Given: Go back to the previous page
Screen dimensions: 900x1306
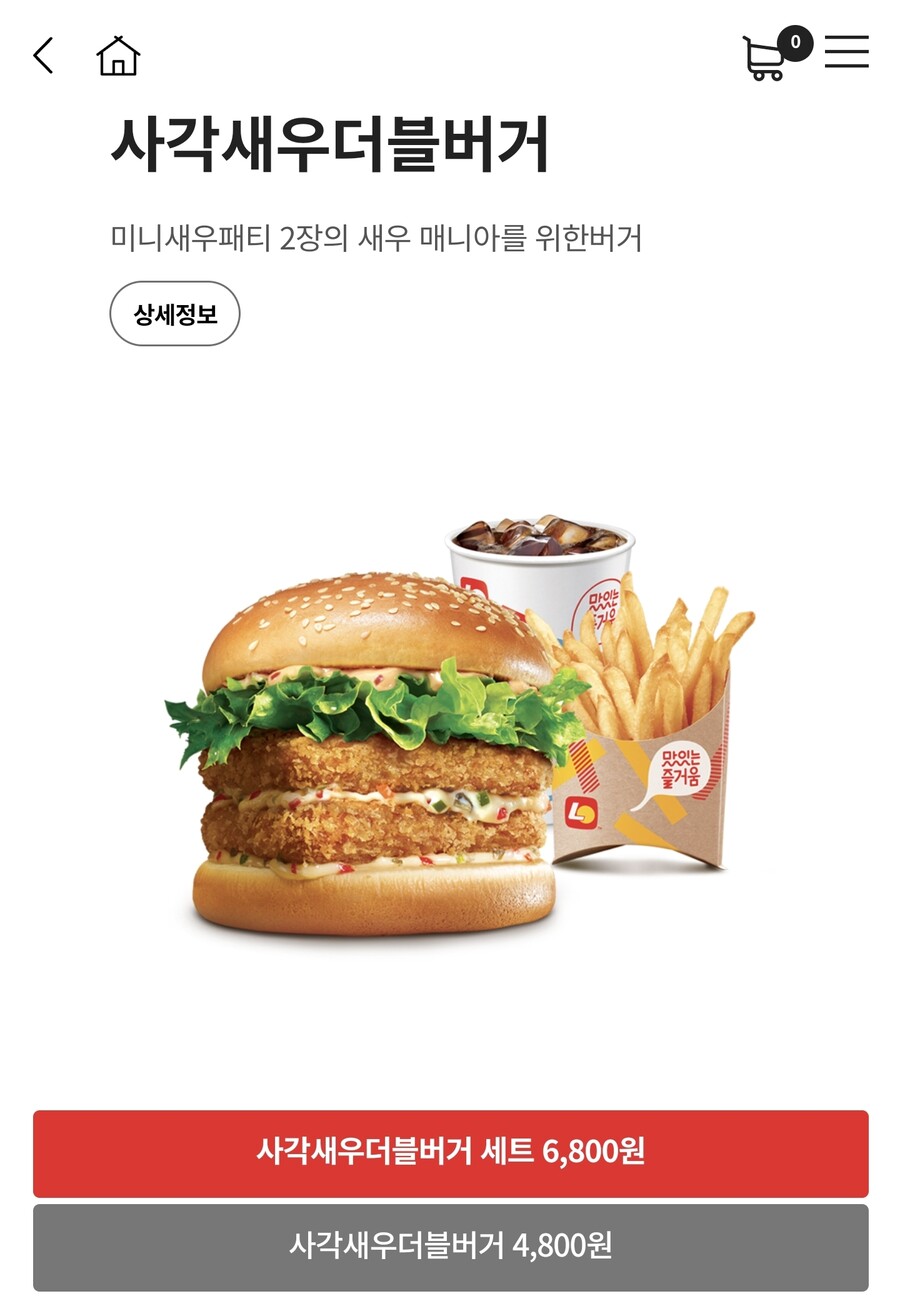Looking at the screenshot, I should (43, 56).
